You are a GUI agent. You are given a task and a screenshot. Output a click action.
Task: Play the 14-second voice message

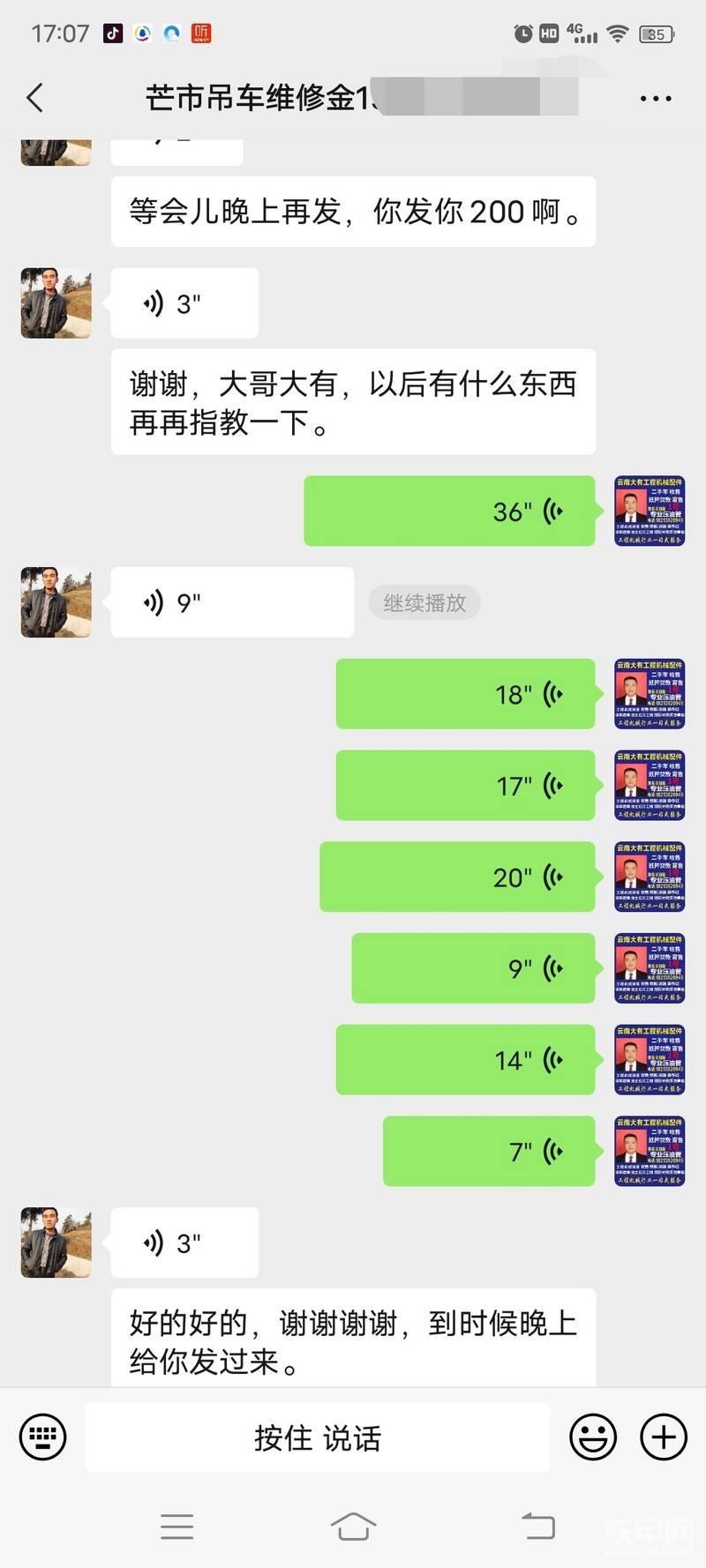(x=465, y=1060)
